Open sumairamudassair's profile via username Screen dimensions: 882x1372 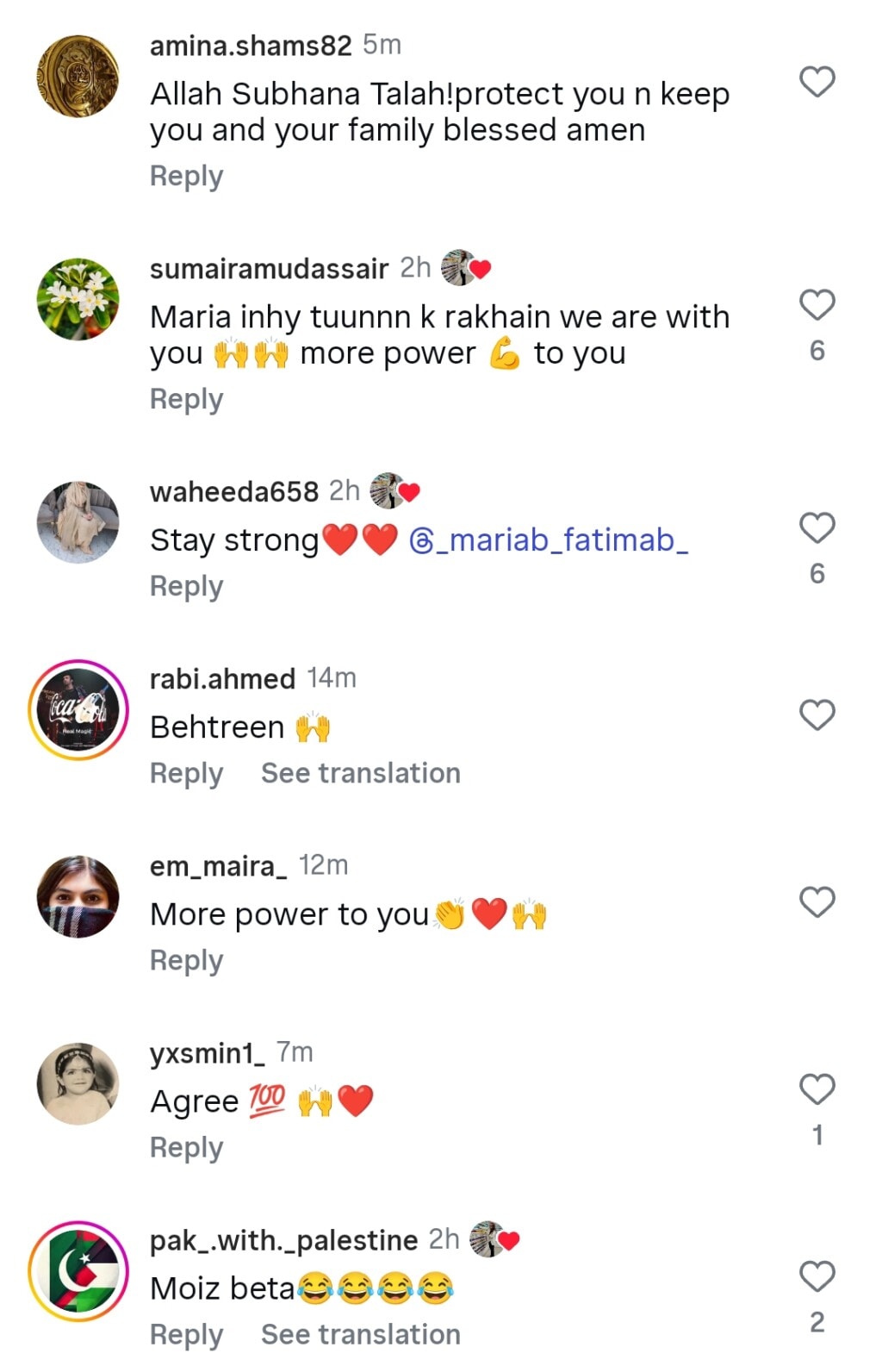point(269,269)
